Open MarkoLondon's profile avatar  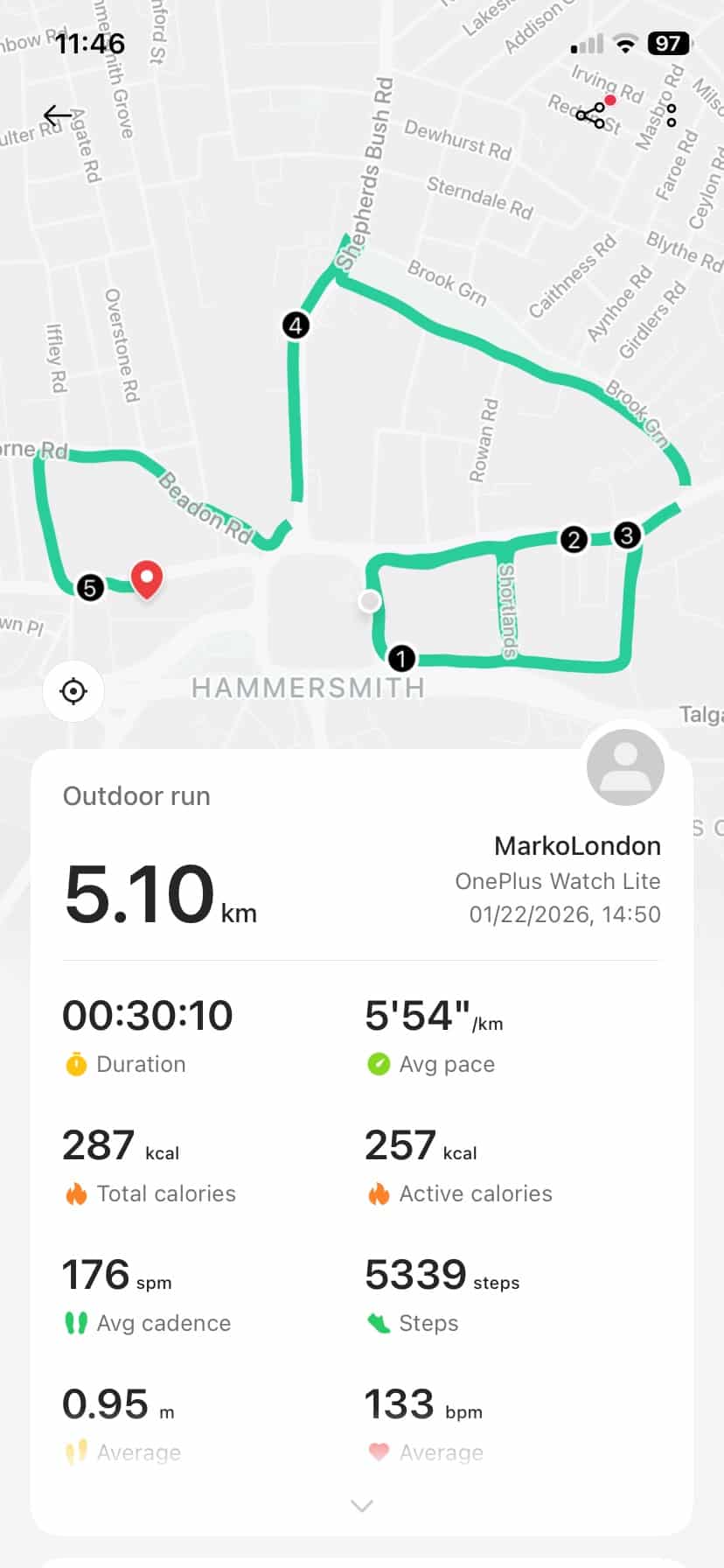tap(625, 767)
